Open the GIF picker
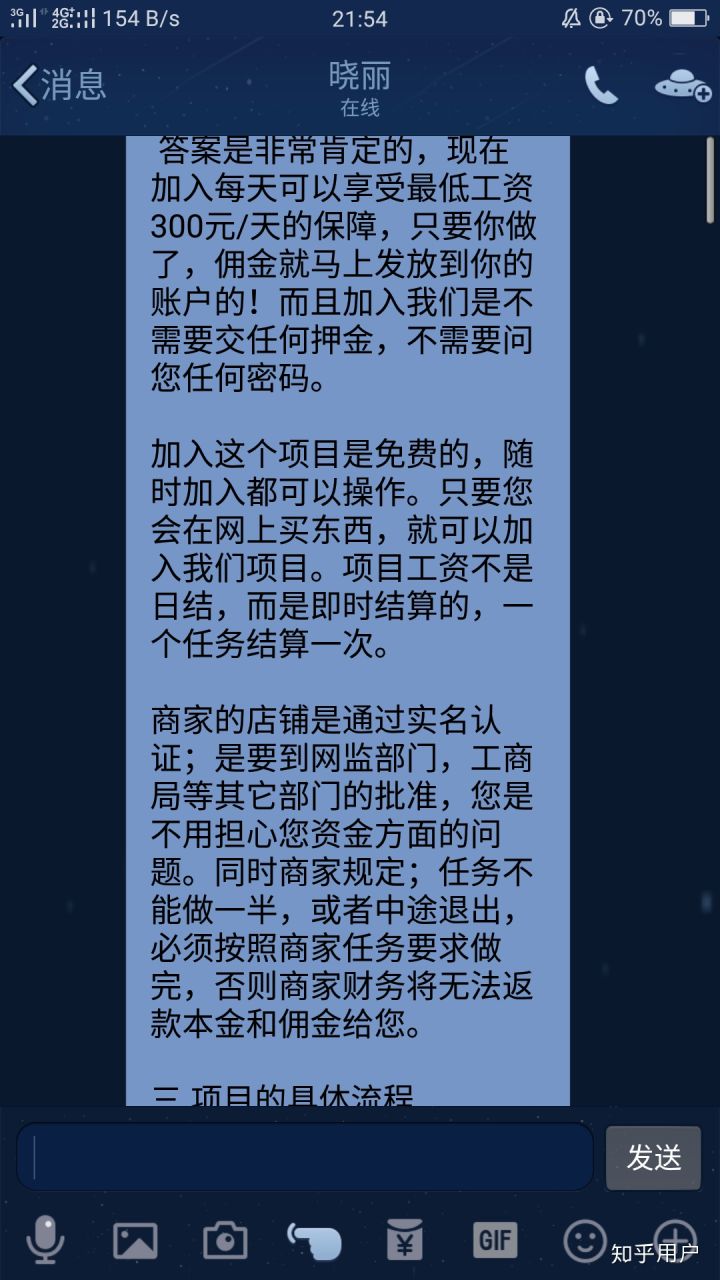Viewport: 720px width, 1280px height. pyautogui.click(x=495, y=1240)
